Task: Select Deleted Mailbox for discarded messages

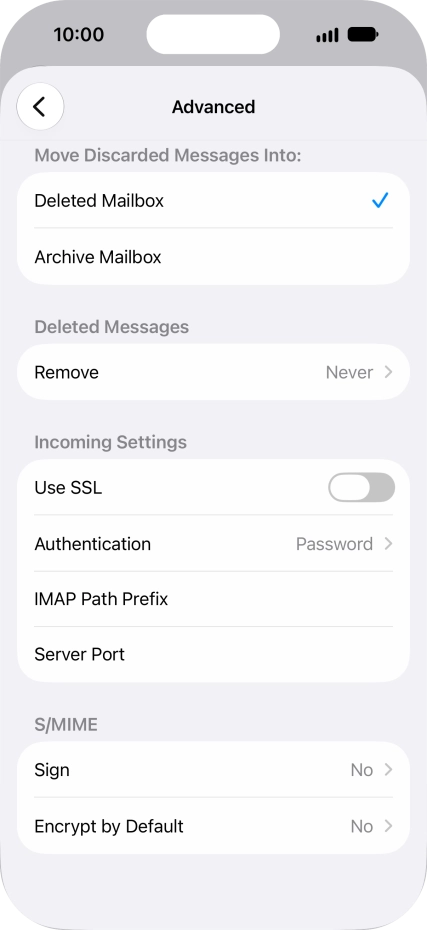Action: click(214, 200)
